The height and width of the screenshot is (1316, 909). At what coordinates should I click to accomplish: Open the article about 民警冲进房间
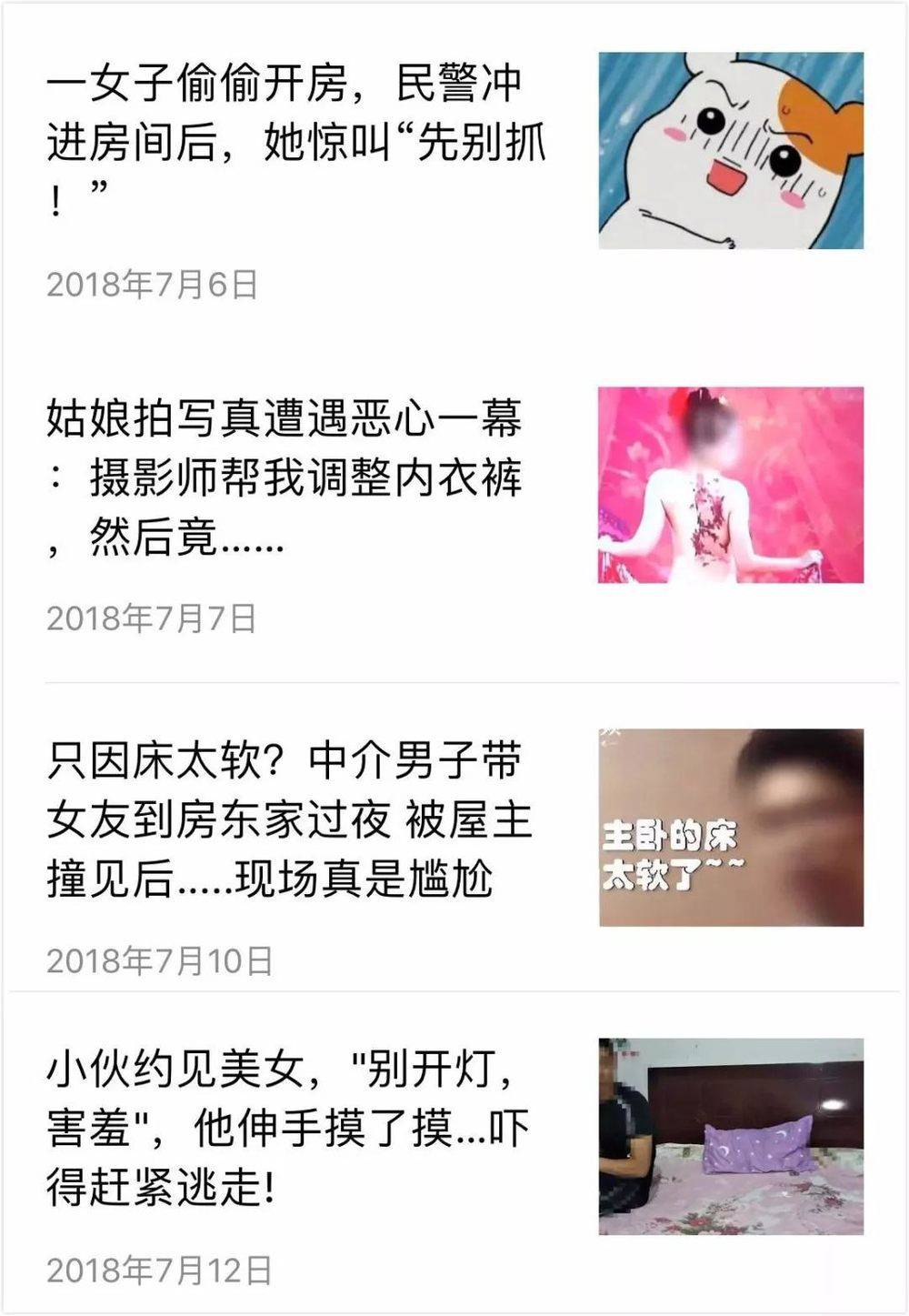tap(295, 141)
